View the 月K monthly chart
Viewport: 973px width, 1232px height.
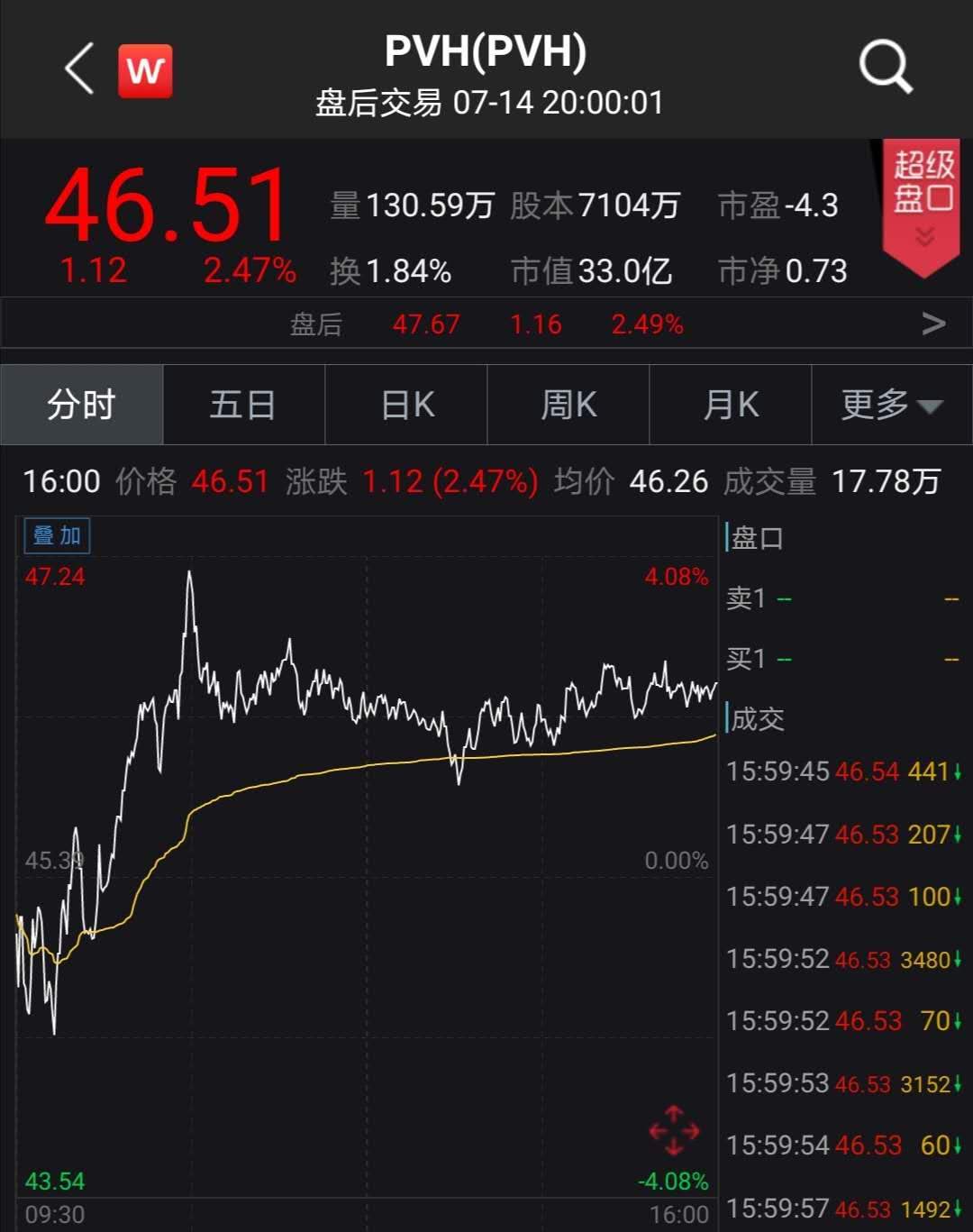coord(731,405)
